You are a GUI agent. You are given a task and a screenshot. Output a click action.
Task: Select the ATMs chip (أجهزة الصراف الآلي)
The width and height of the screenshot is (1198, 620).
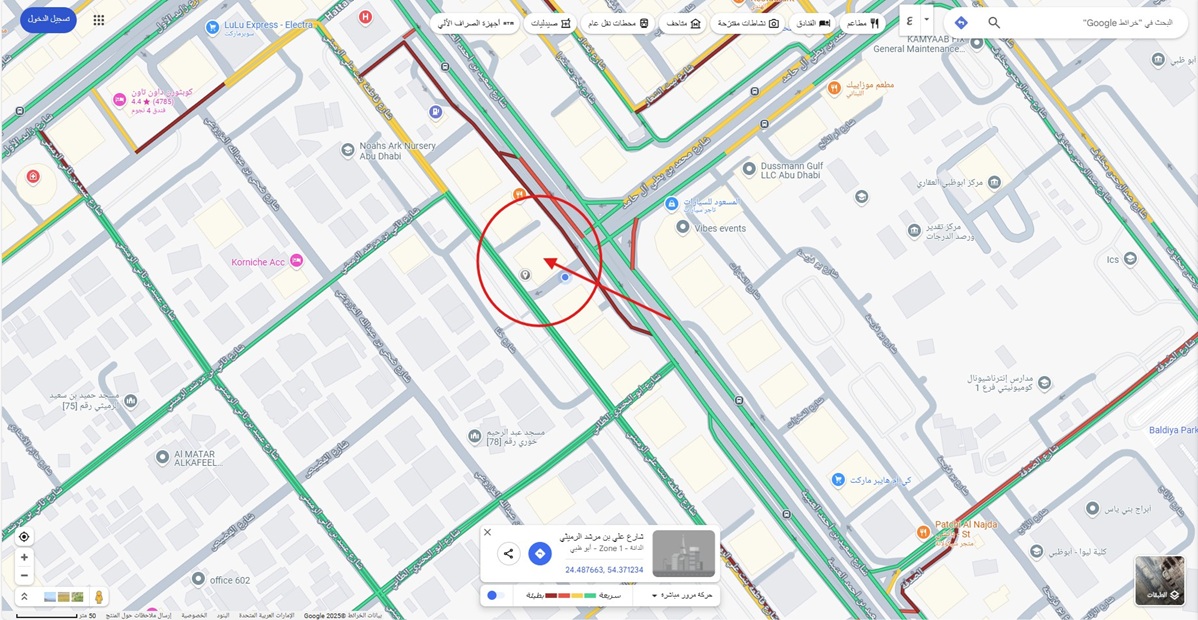point(476,22)
